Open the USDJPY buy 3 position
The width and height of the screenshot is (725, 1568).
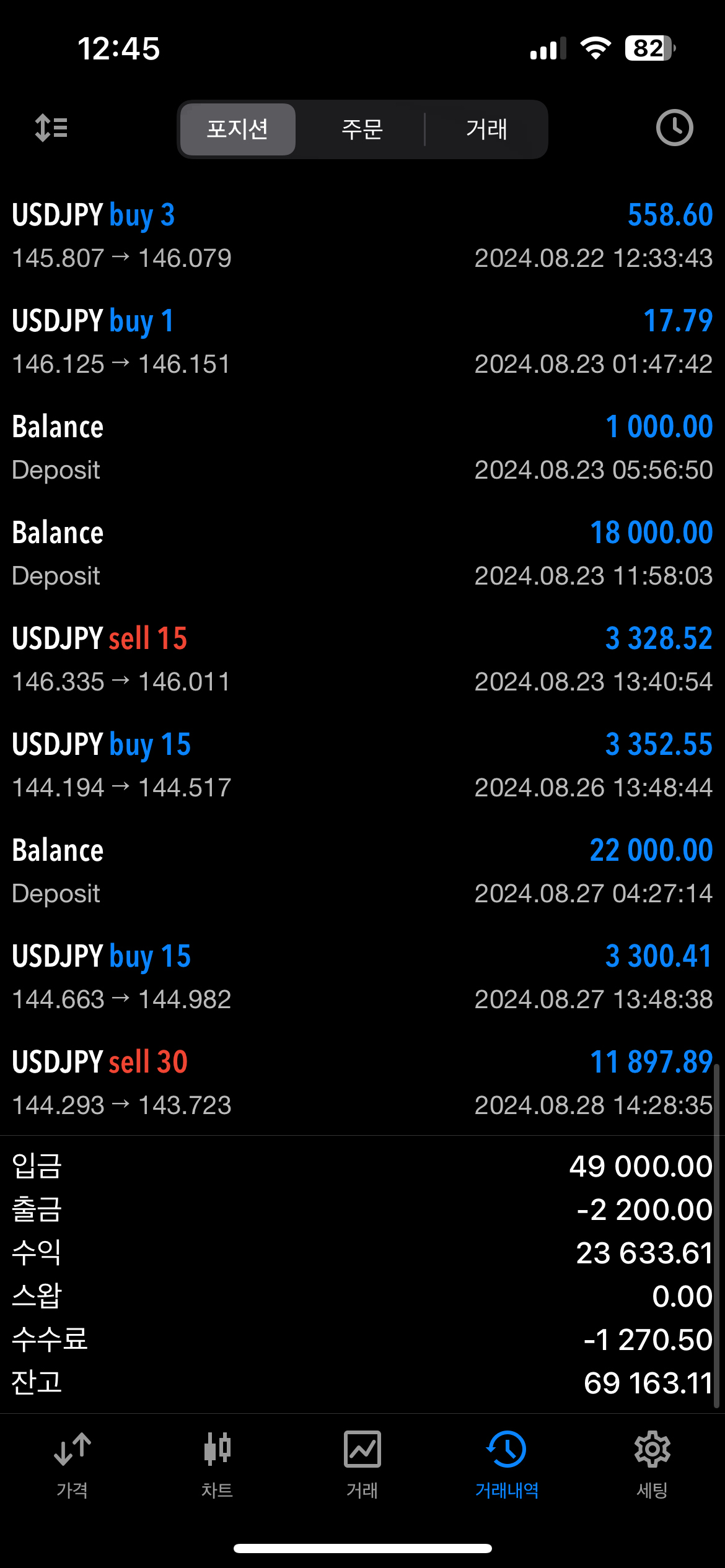(x=362, y=236)
